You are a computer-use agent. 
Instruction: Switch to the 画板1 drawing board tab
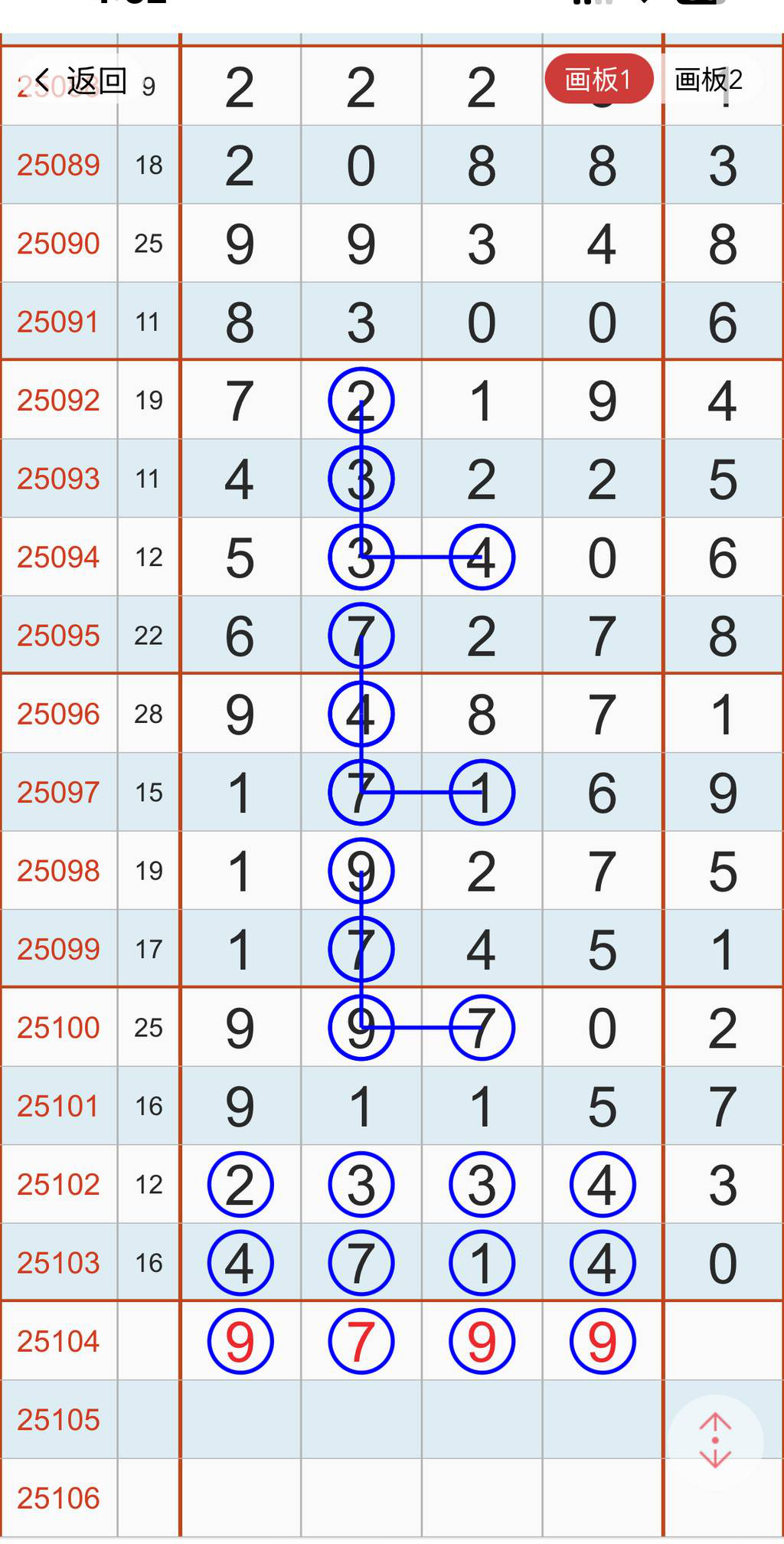pos(599,77)
